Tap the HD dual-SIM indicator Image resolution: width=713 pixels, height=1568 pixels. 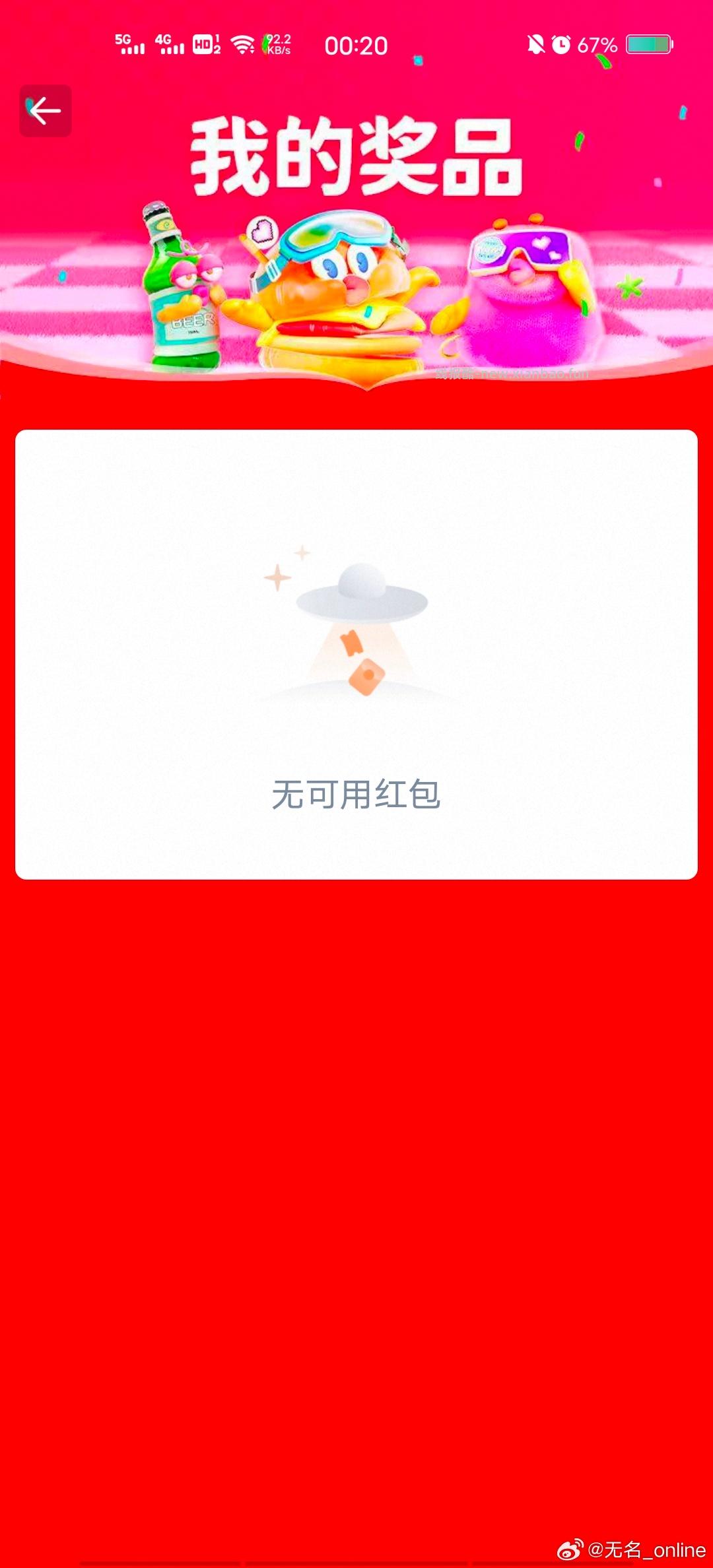[x=205, y=45]
